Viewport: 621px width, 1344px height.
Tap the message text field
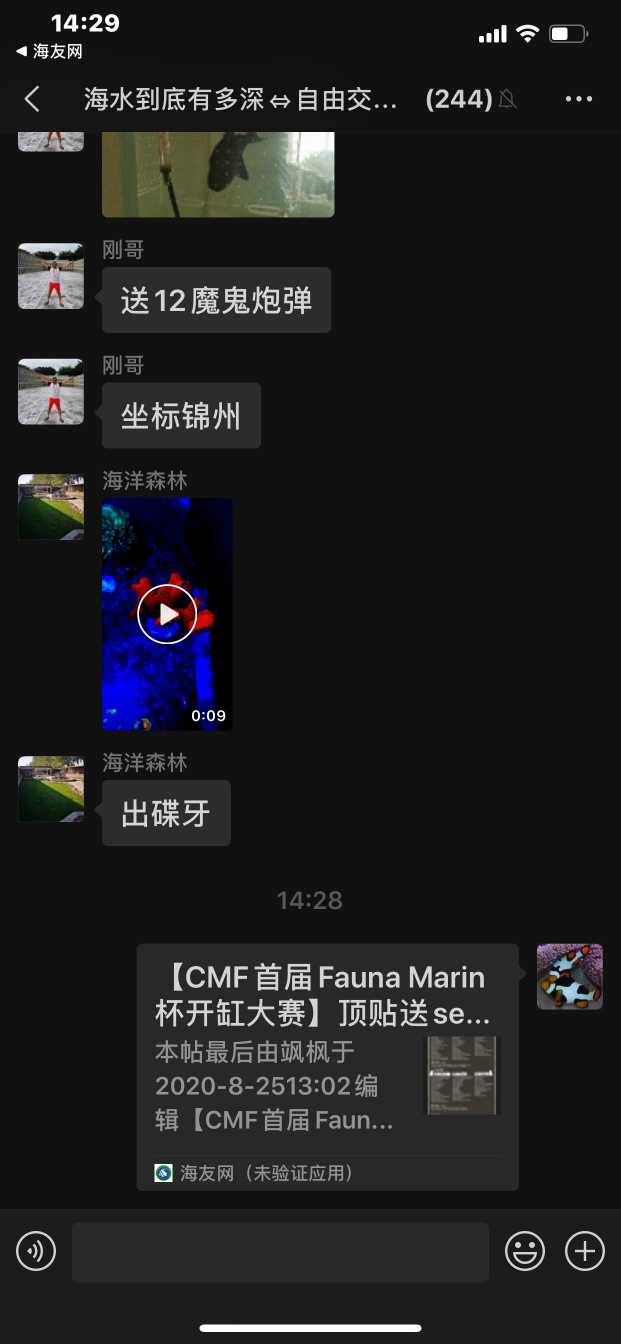point(280,1251)
